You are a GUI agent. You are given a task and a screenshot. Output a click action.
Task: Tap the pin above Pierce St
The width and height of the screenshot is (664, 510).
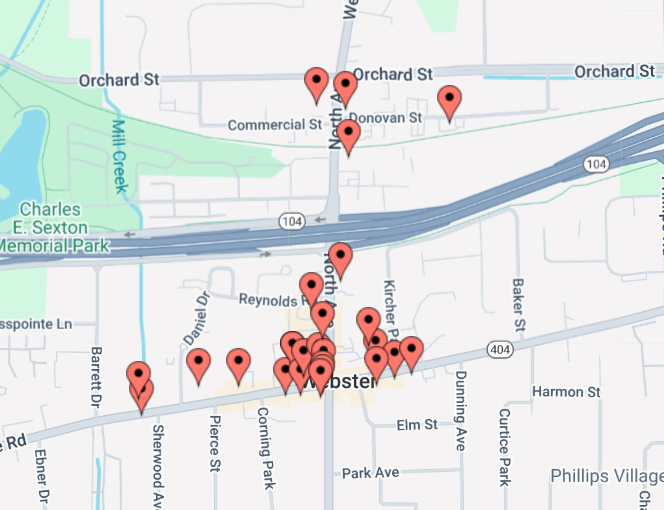[x=238, y=363]
